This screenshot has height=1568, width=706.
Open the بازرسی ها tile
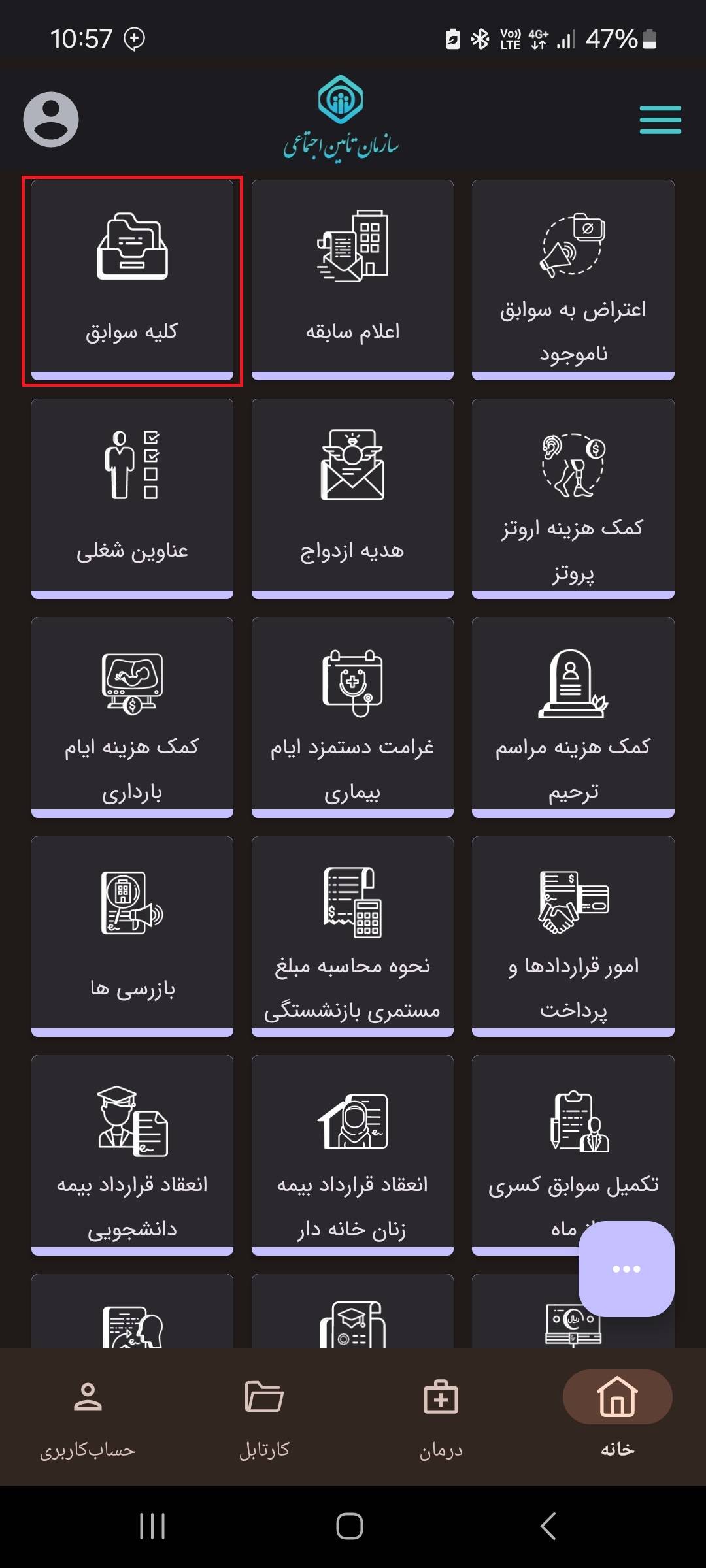132,936
